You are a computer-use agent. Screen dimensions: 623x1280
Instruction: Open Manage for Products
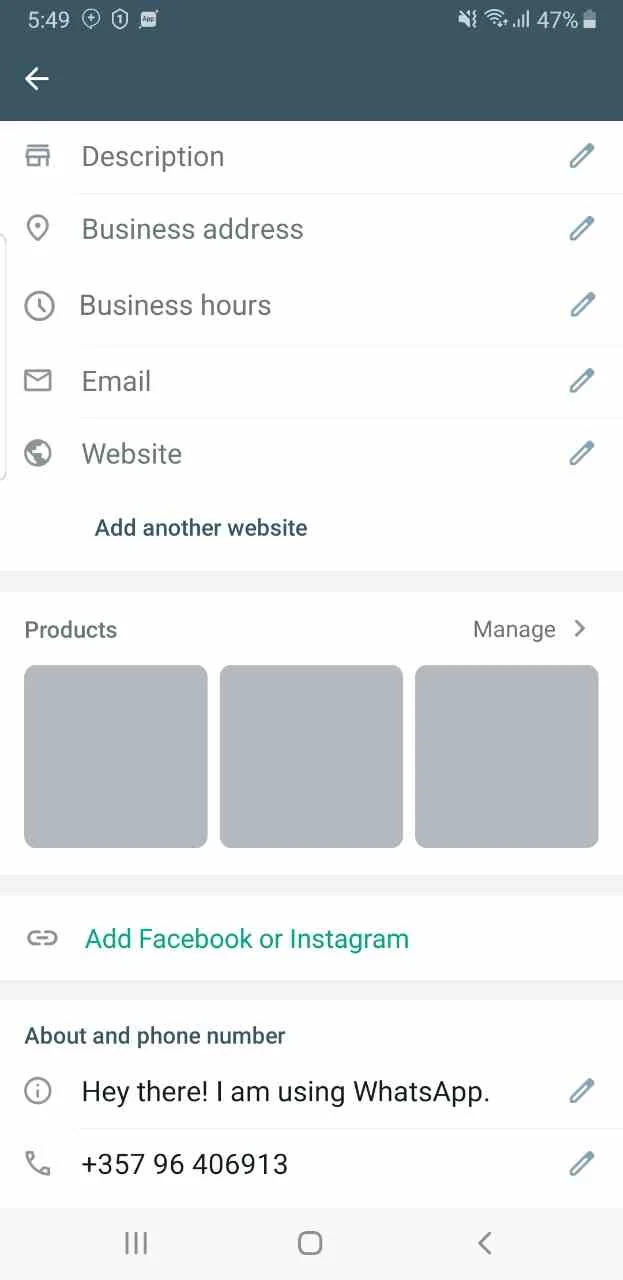529,629
